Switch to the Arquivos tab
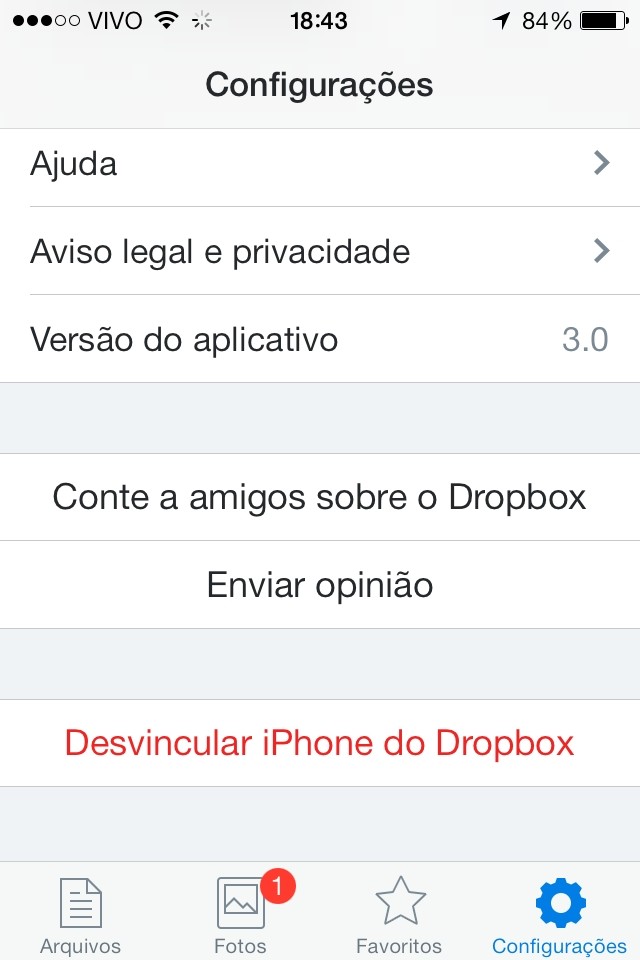640x960 pixels. pos(80,913)
